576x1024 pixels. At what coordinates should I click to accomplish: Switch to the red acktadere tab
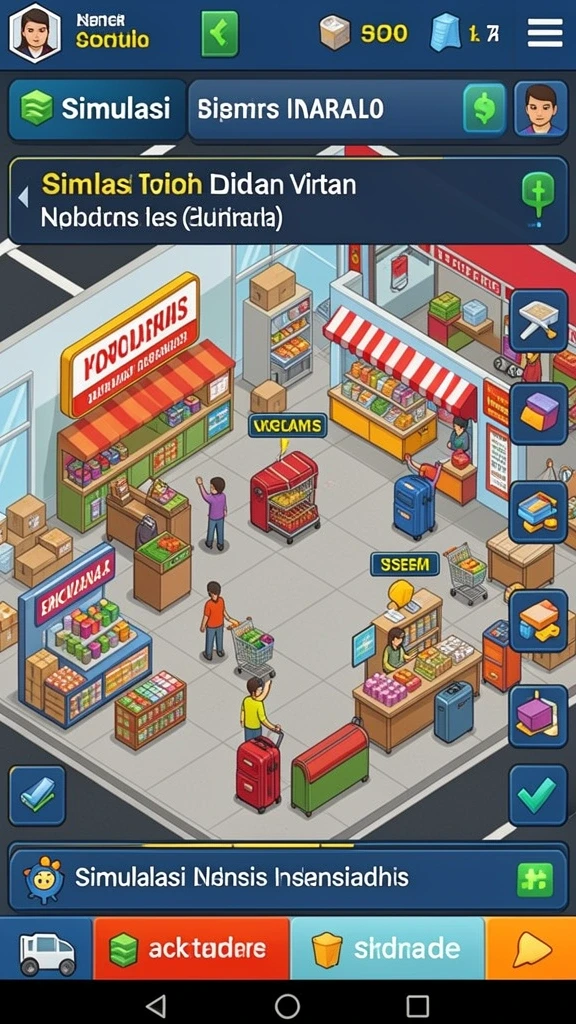[192, 948]
